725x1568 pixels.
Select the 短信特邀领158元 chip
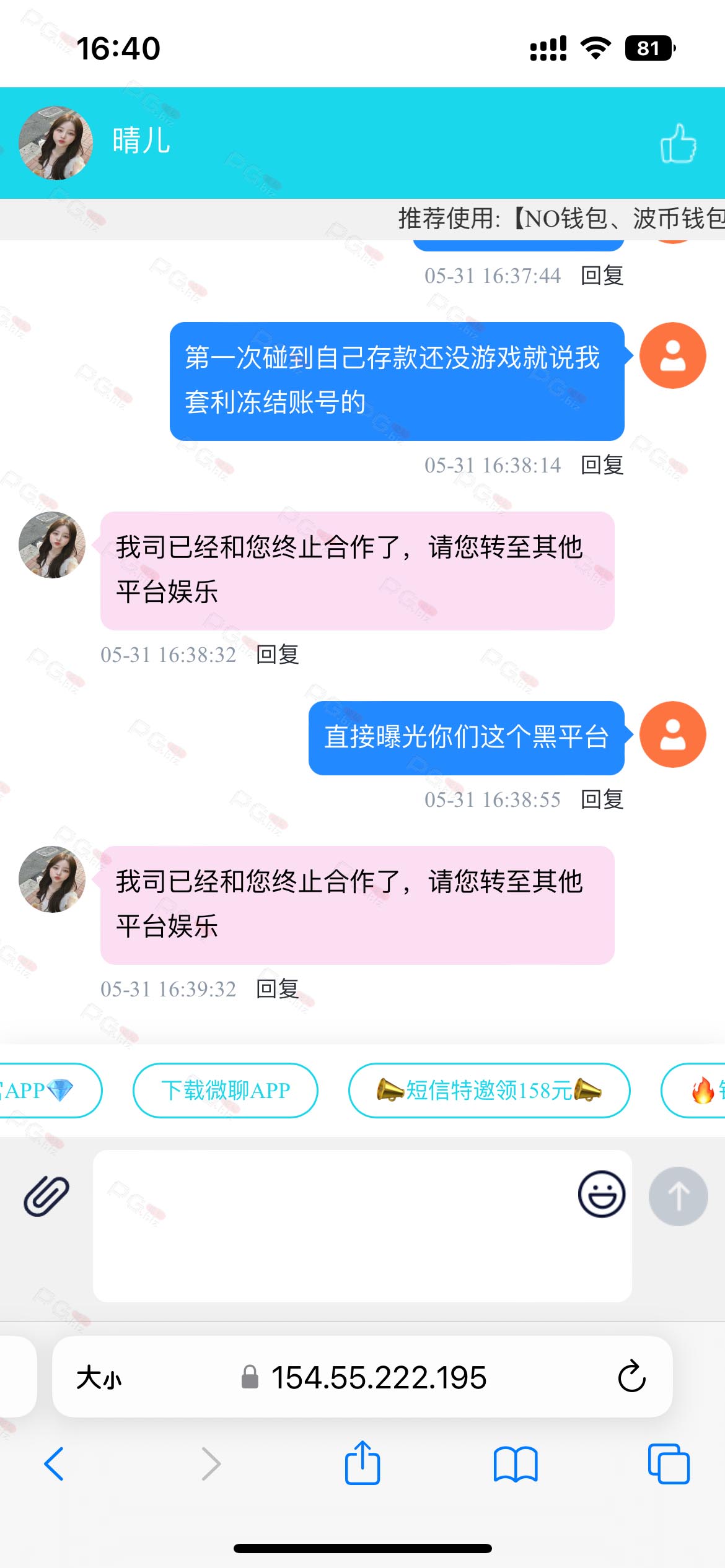tap(489, 1090)
